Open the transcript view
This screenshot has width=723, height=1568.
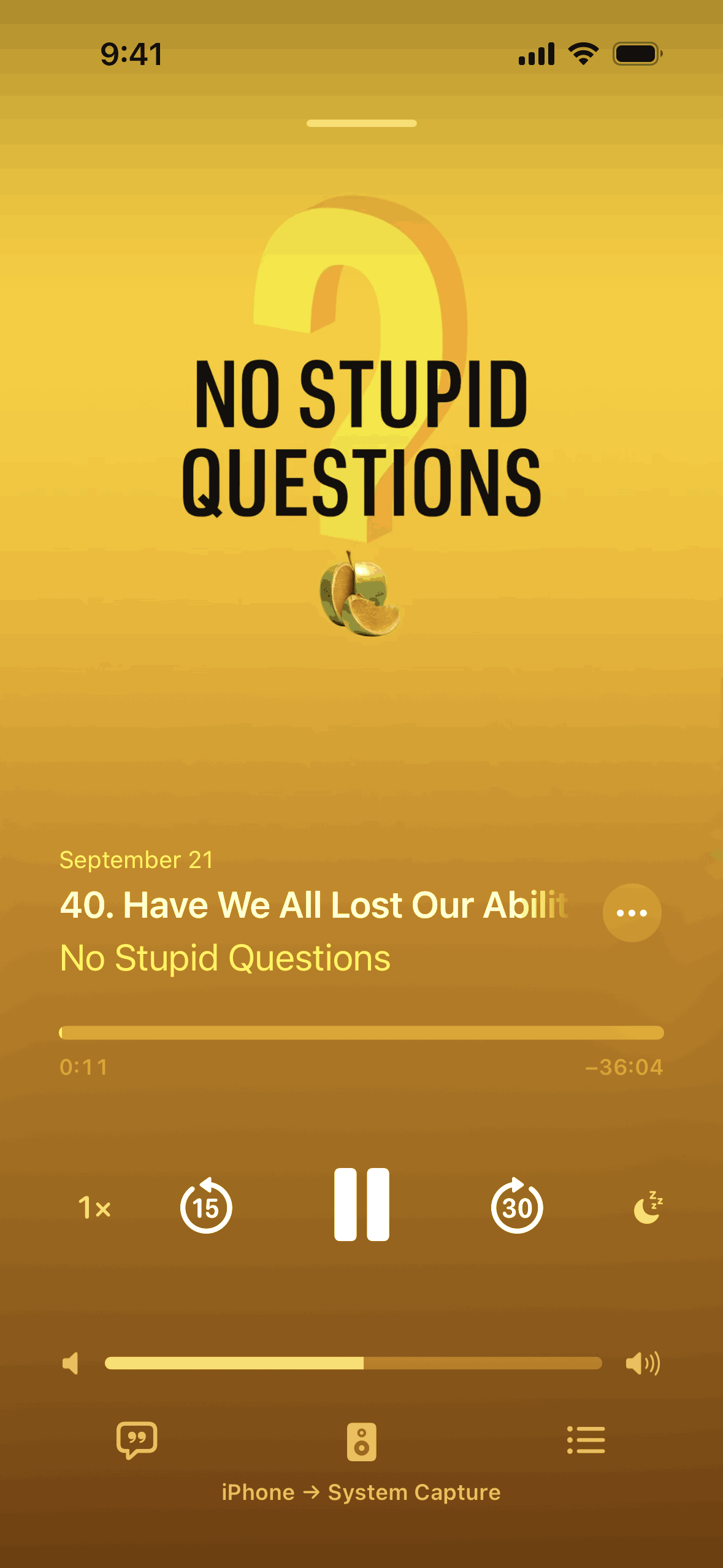[x=137, y=1440]
